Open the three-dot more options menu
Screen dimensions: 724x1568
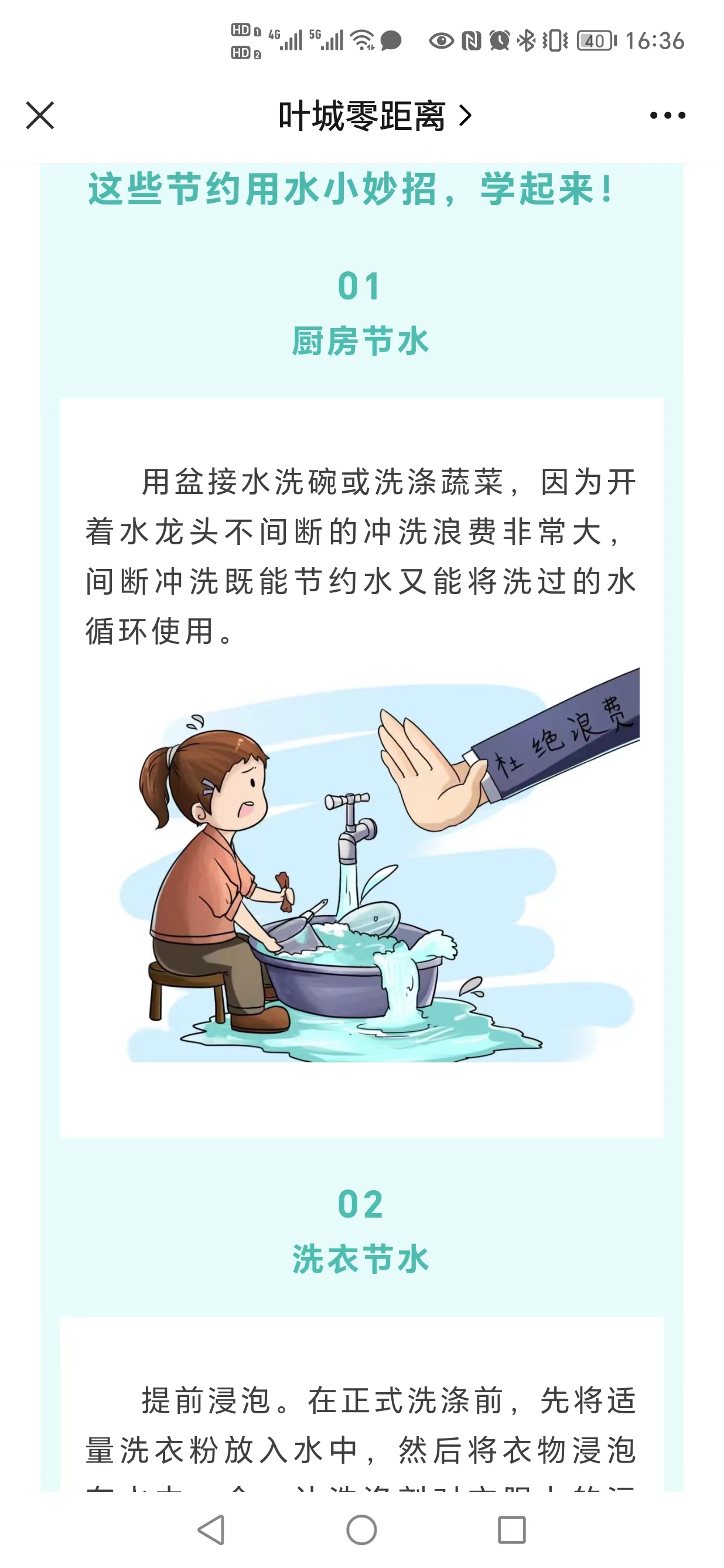pyautogui.click(x=667, y=115)
